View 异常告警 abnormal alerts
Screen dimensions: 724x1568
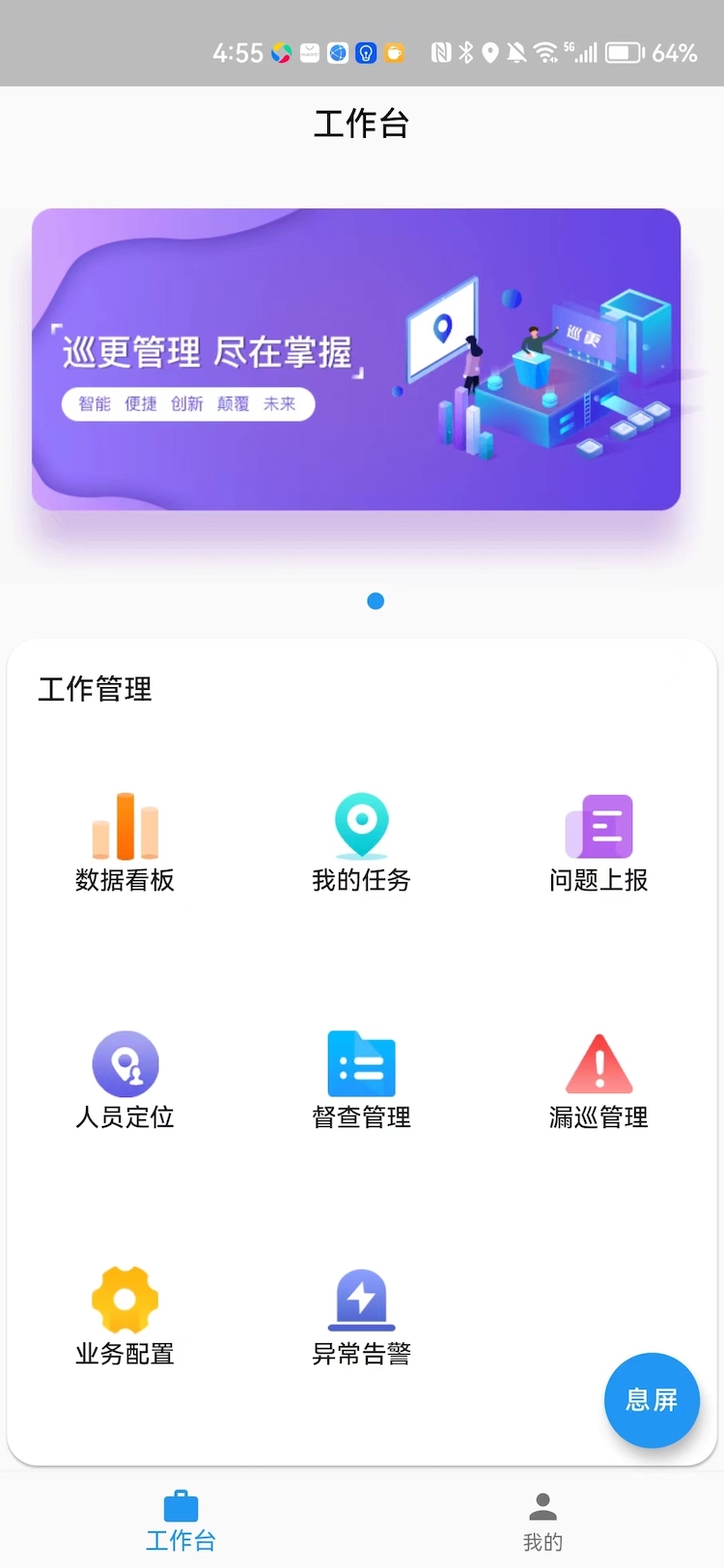click(361, 1315)
